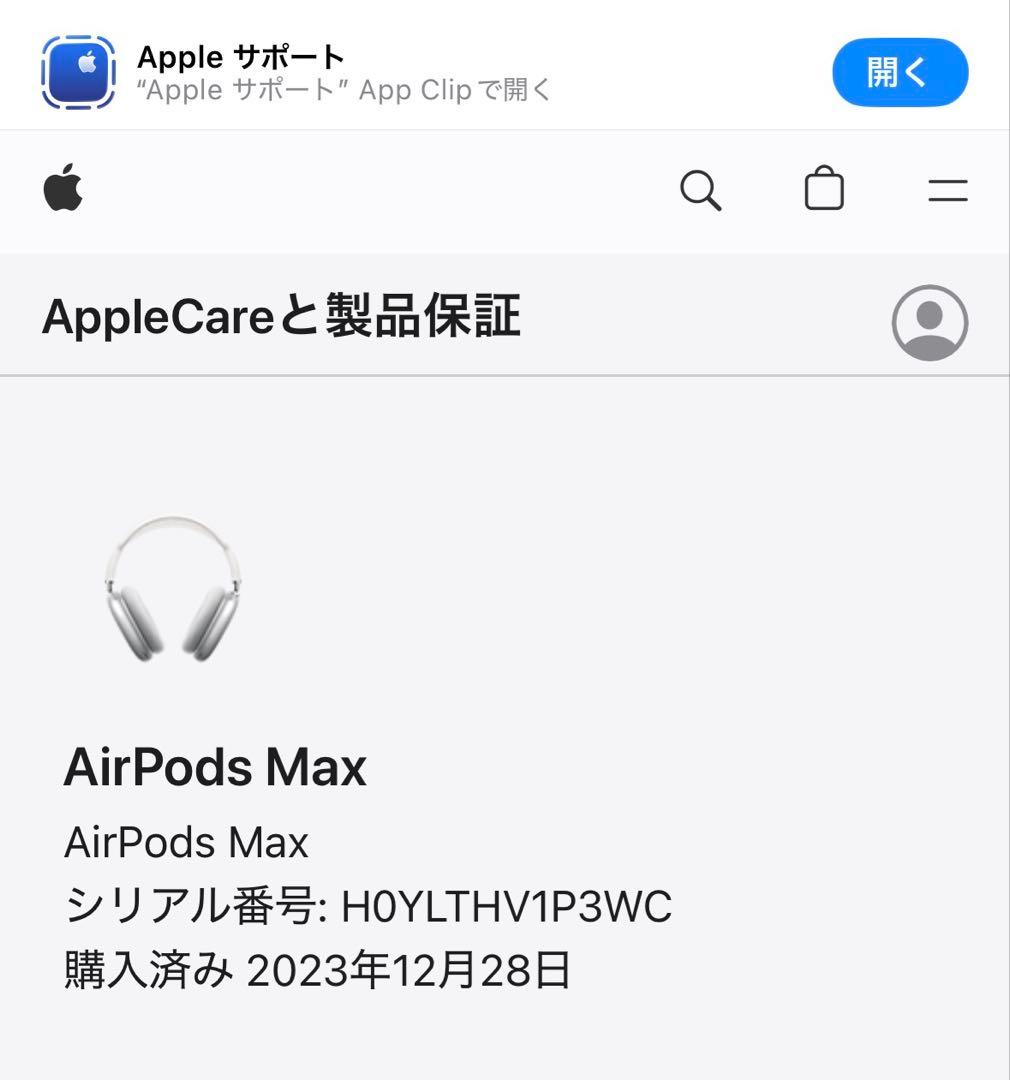Open the "App Clipで開く" banner link
This screenshot has width=1010, height=1080.
point(345,90)
